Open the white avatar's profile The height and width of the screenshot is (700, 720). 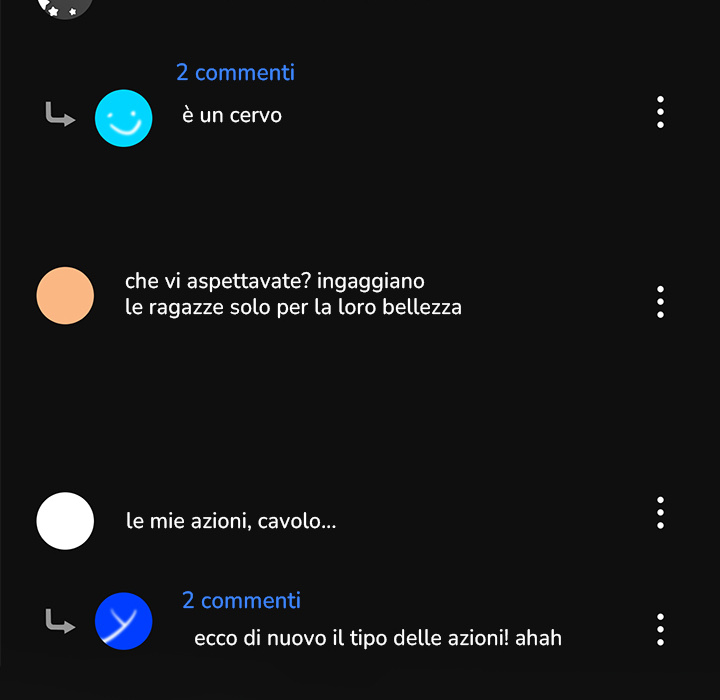click(x=65, y=521)
